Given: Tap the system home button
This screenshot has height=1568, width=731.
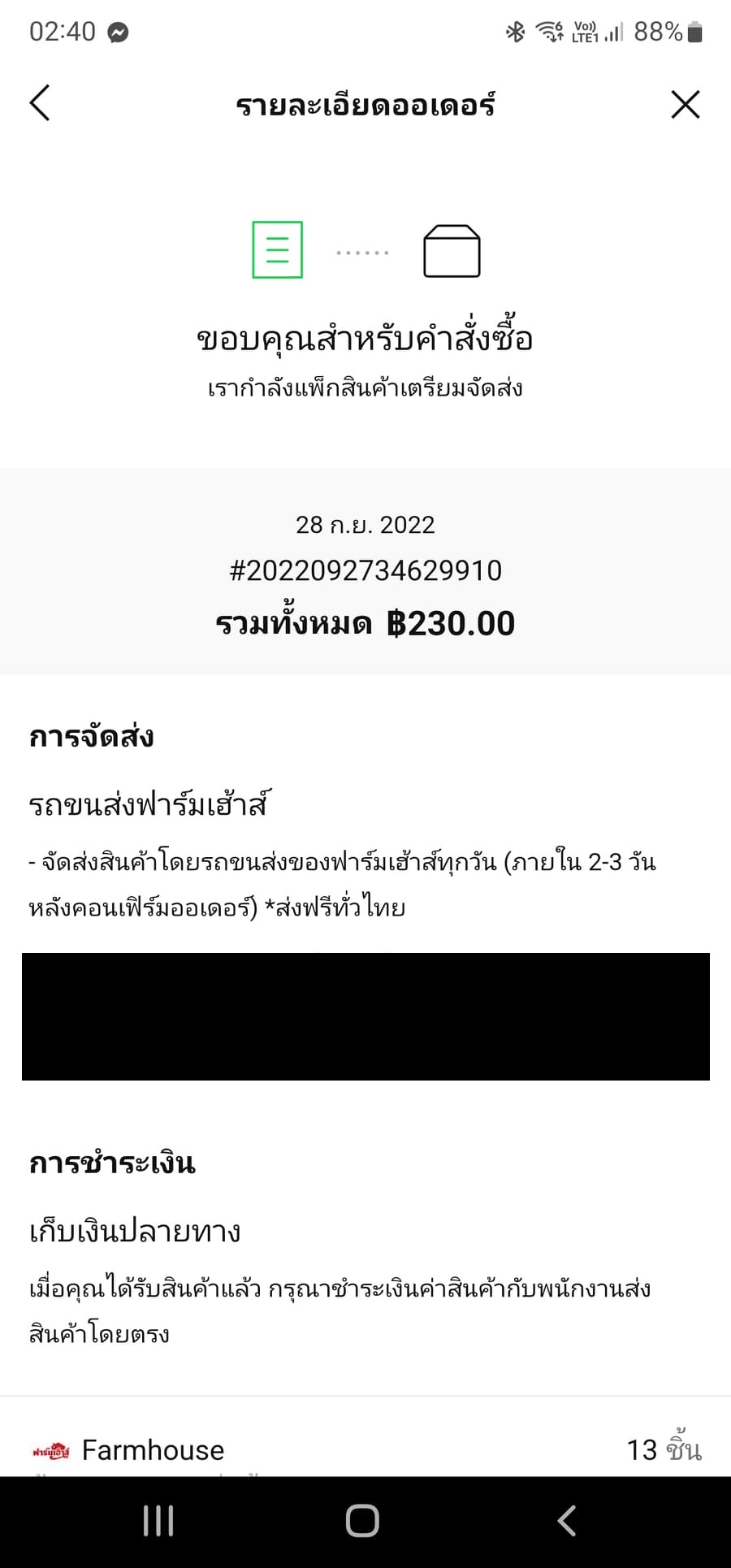Looking at the screenshot, I should click(x=362, y=1521).
